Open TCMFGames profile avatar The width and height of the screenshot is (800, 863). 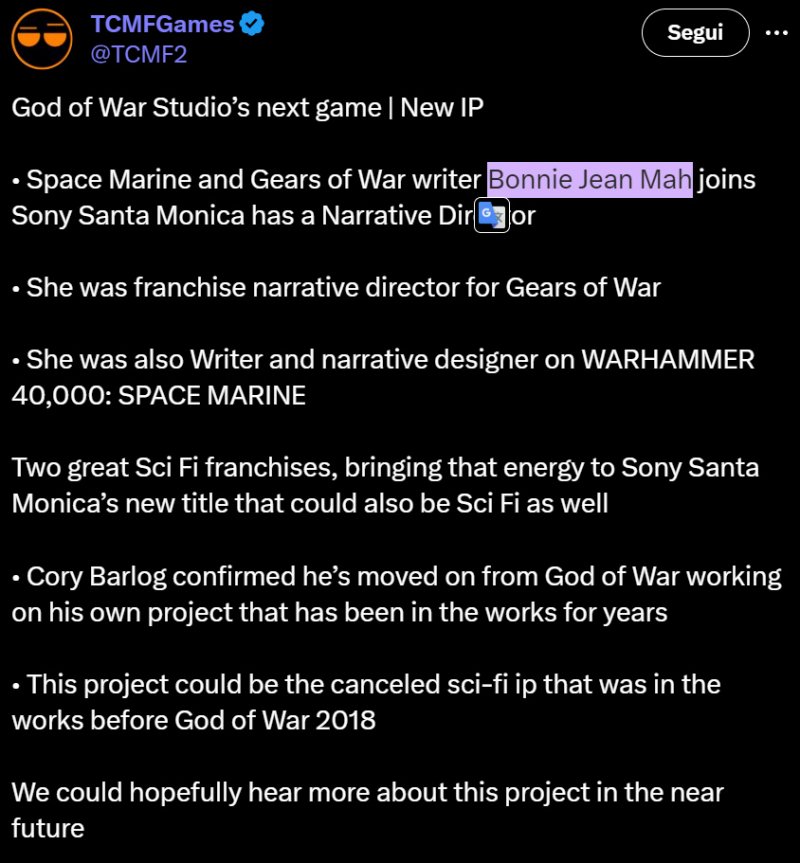point(42,38)
